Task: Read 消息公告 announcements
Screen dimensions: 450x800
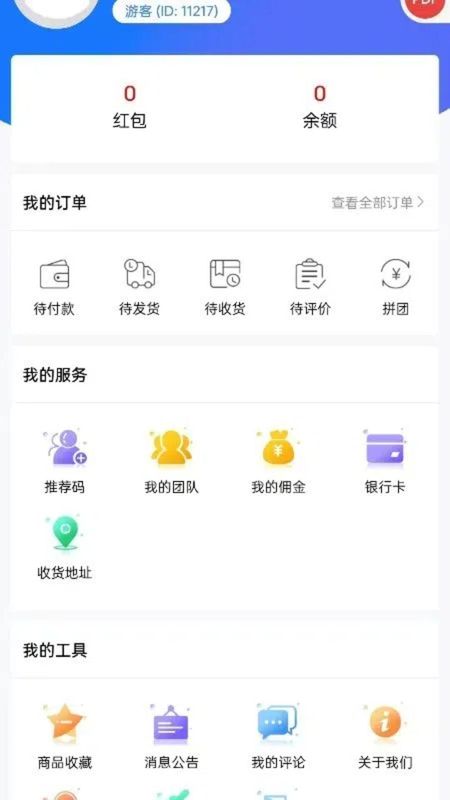Action: (171, 737)
